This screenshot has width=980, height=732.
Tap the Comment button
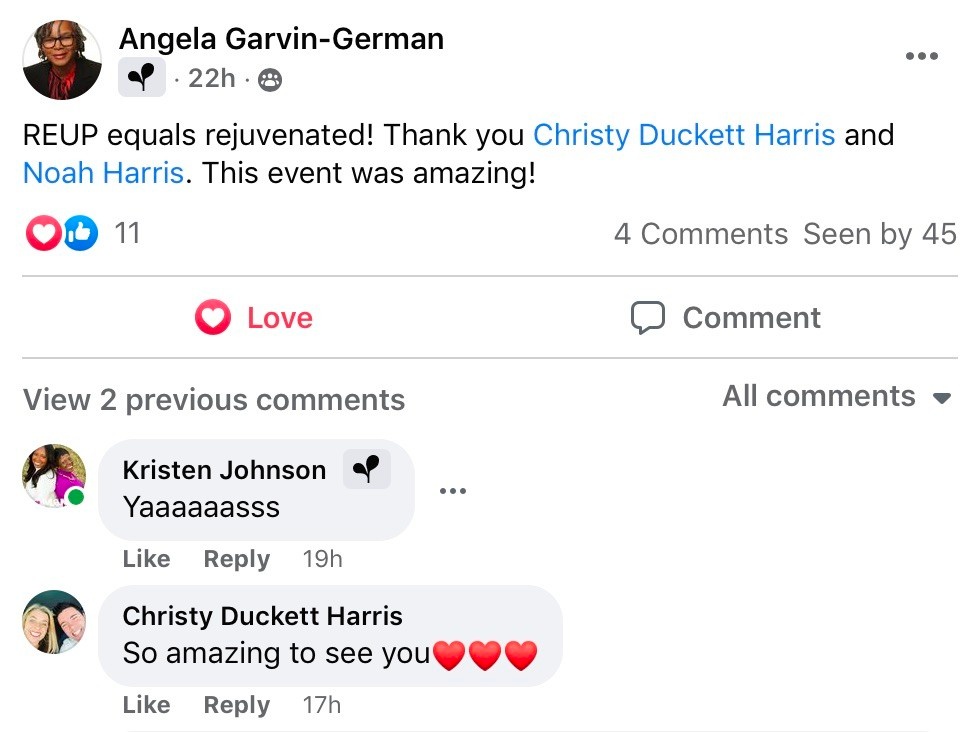(x=725, y=318)
